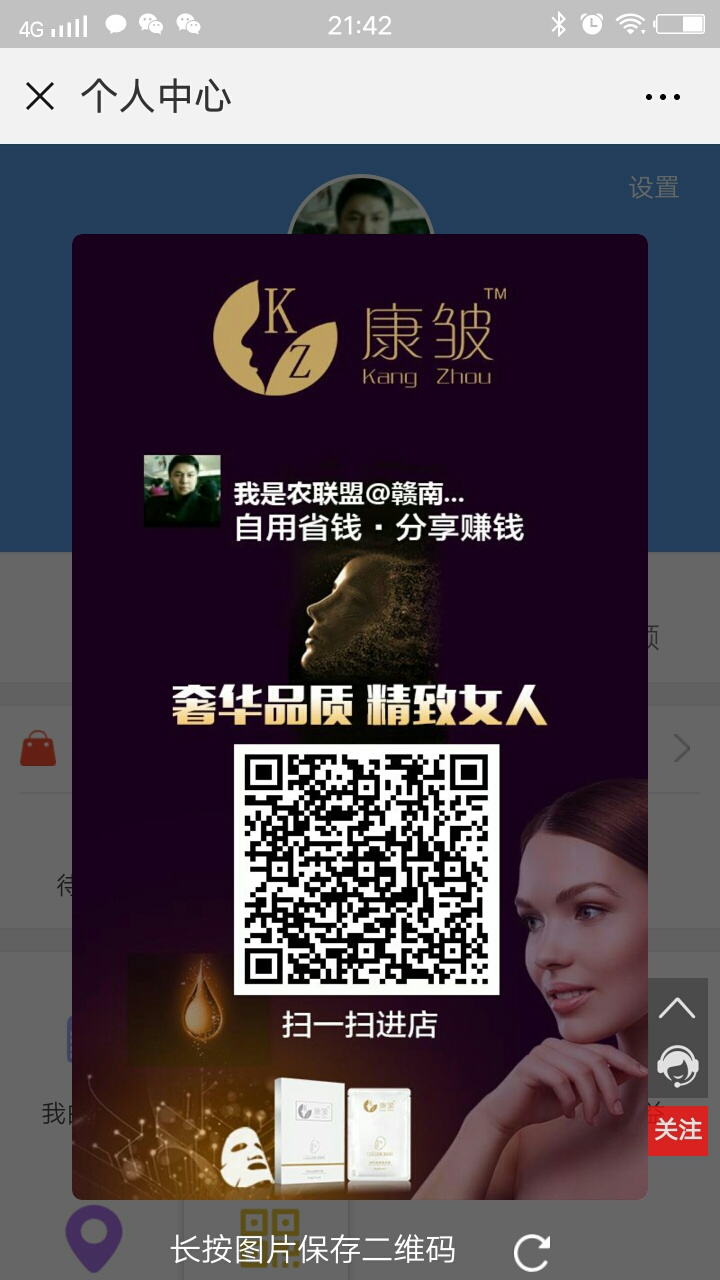The width and height of the screenshot is (720, 1280).
Task: Jump back to top with the up arrow
Action: pyautogui.click(x=677, y=1008)
